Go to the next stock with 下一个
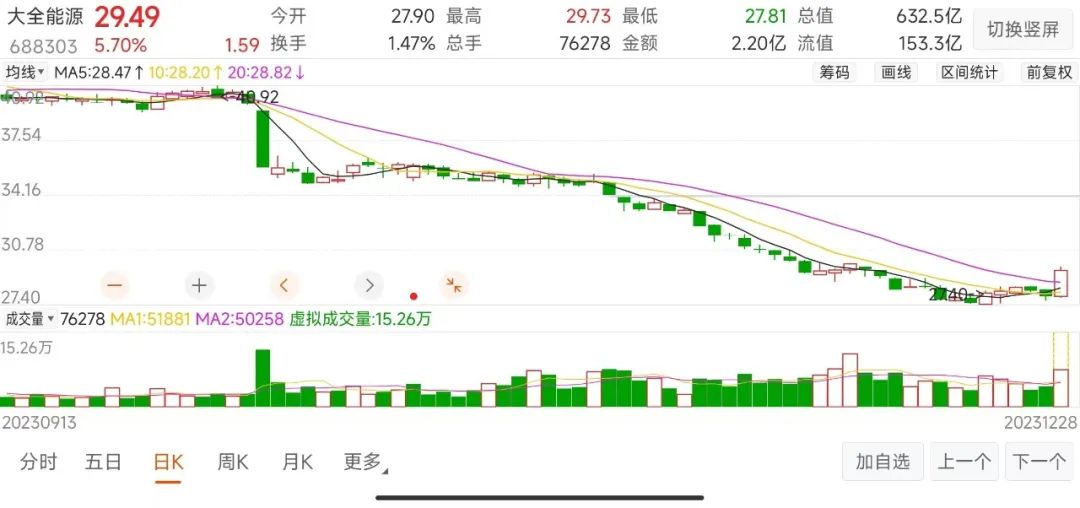 click(x=1039, y=462)
